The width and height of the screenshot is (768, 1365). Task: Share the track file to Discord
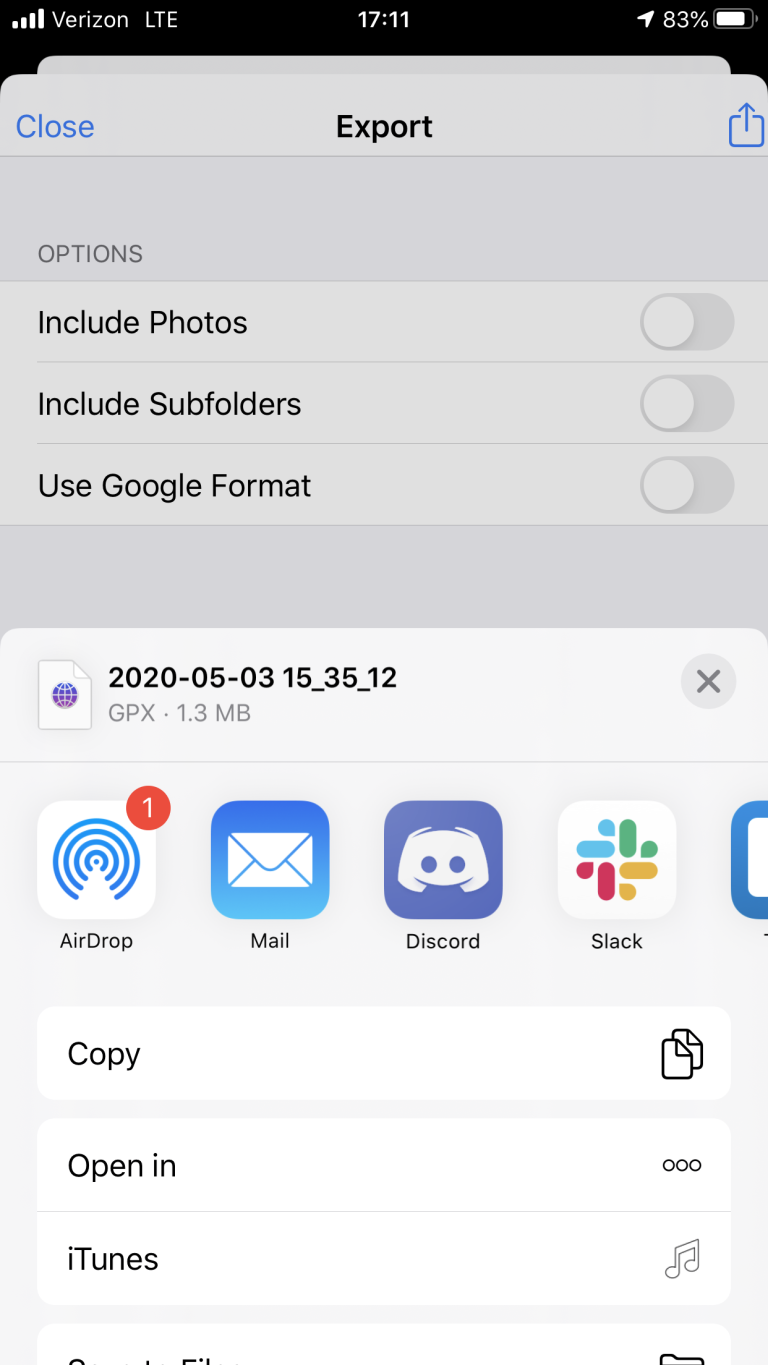coord(443,860)
